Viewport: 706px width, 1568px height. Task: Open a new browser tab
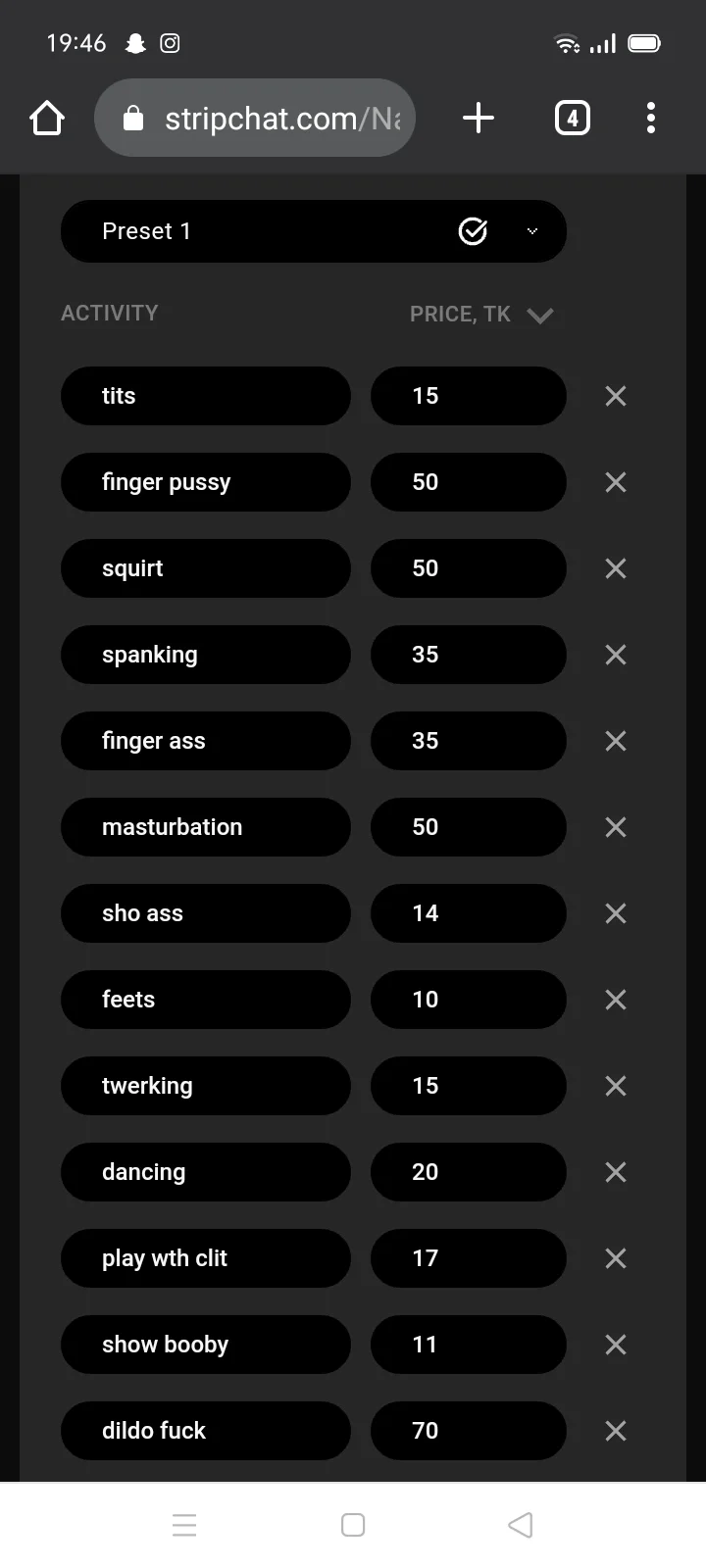[x=478, y=119]
